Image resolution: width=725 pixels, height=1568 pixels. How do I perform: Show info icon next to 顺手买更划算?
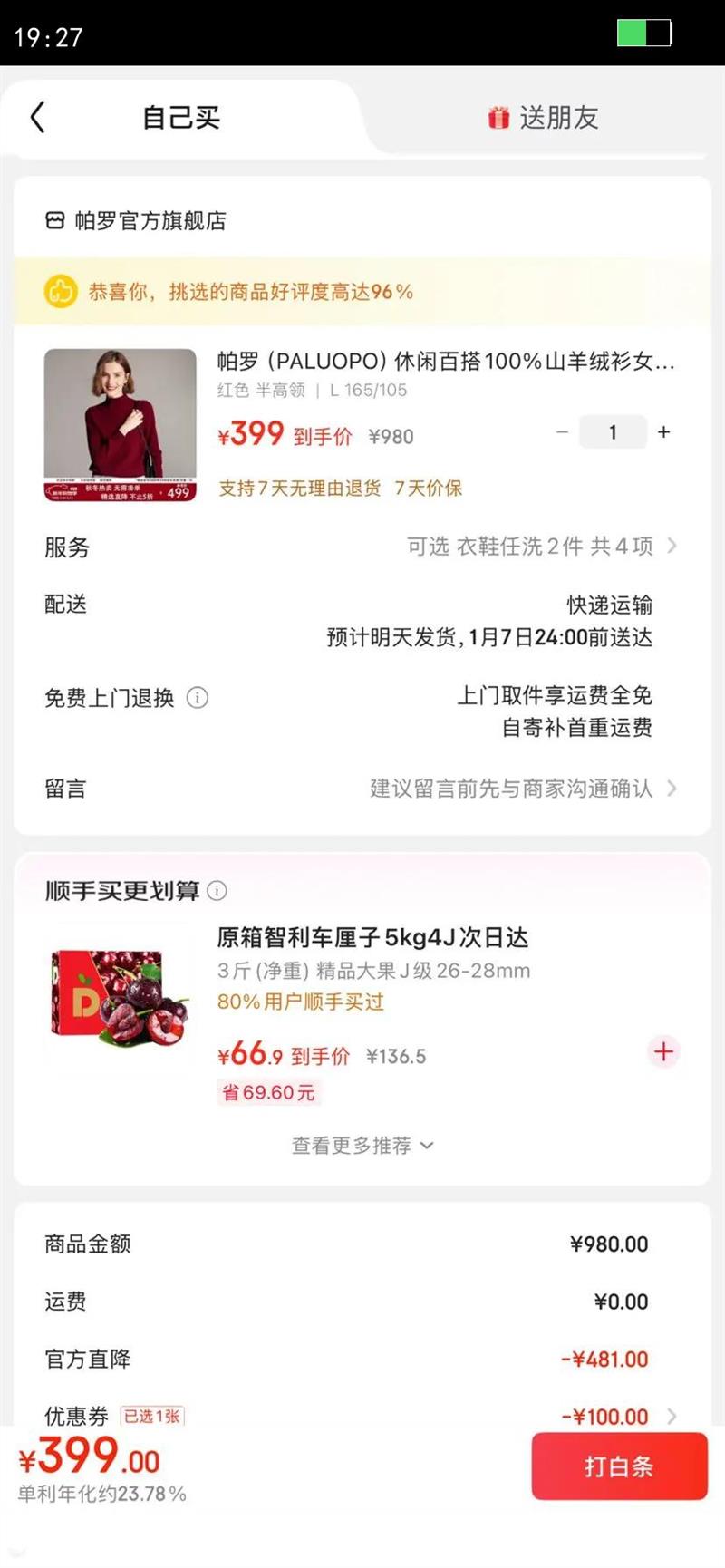coord(217,890)
